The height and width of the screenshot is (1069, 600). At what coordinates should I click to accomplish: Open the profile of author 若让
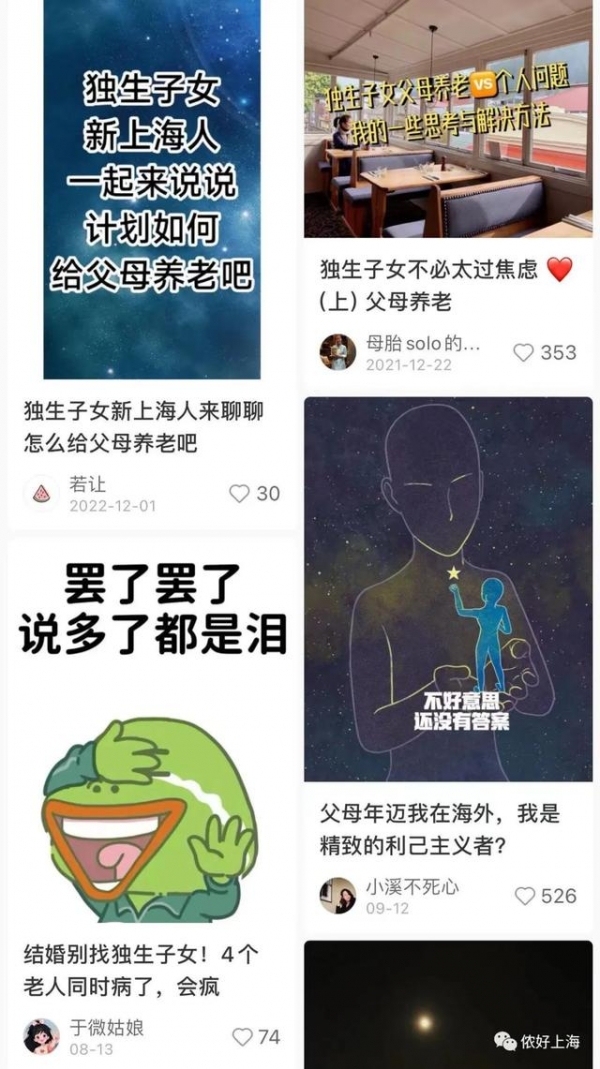[41, 493]
